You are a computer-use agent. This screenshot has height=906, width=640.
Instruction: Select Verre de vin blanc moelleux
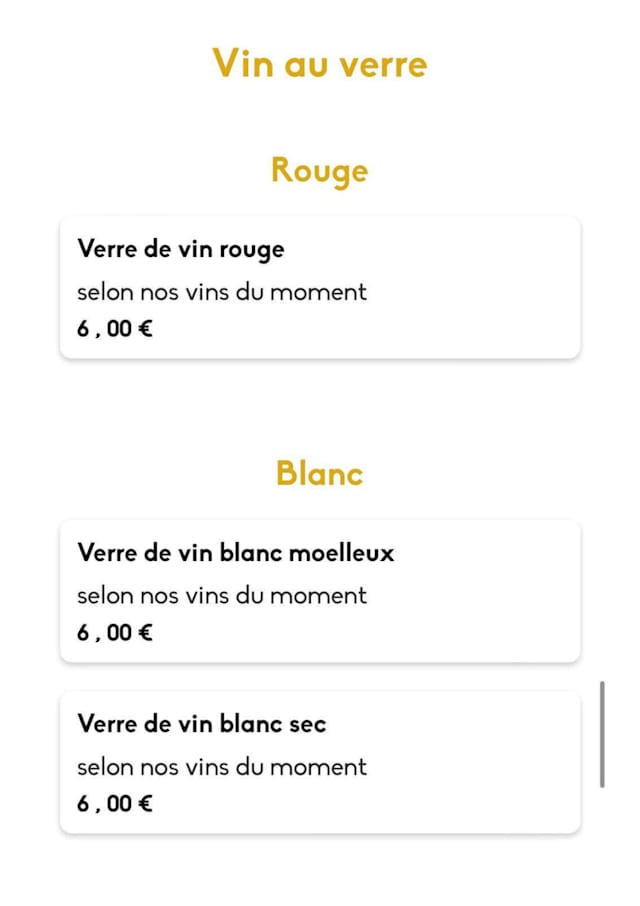(x=320, y=591)
